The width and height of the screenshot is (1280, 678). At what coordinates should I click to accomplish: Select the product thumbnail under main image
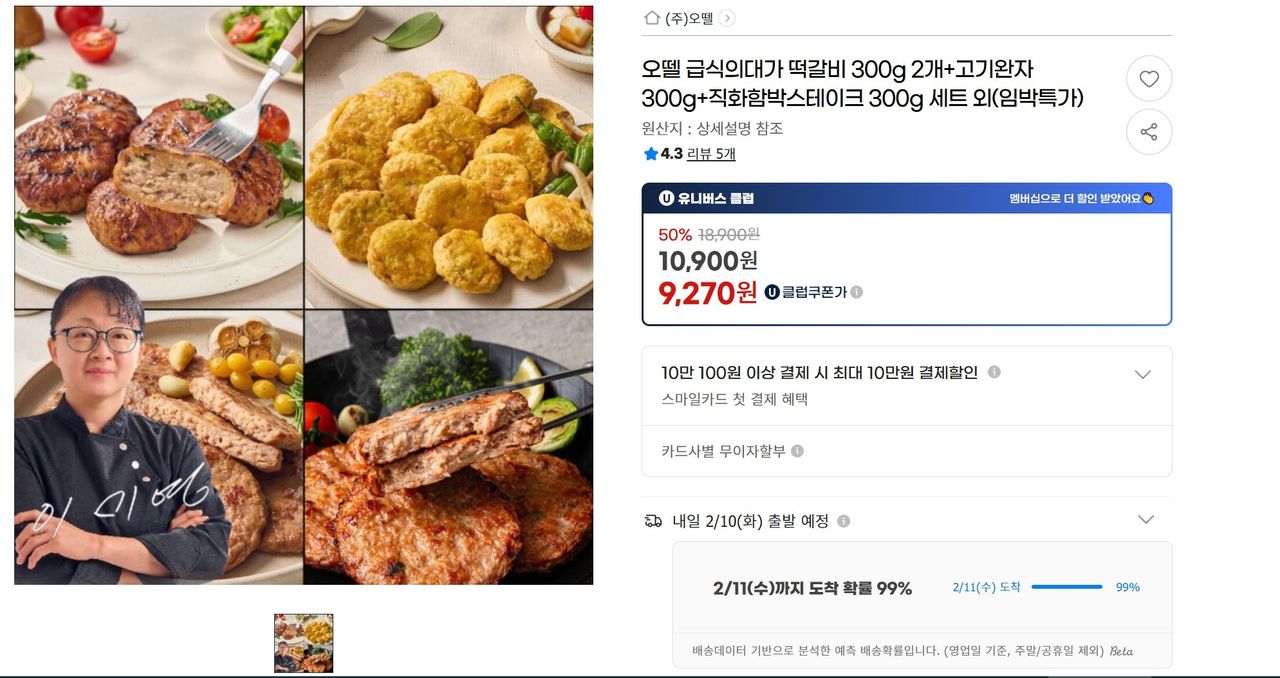303,643
